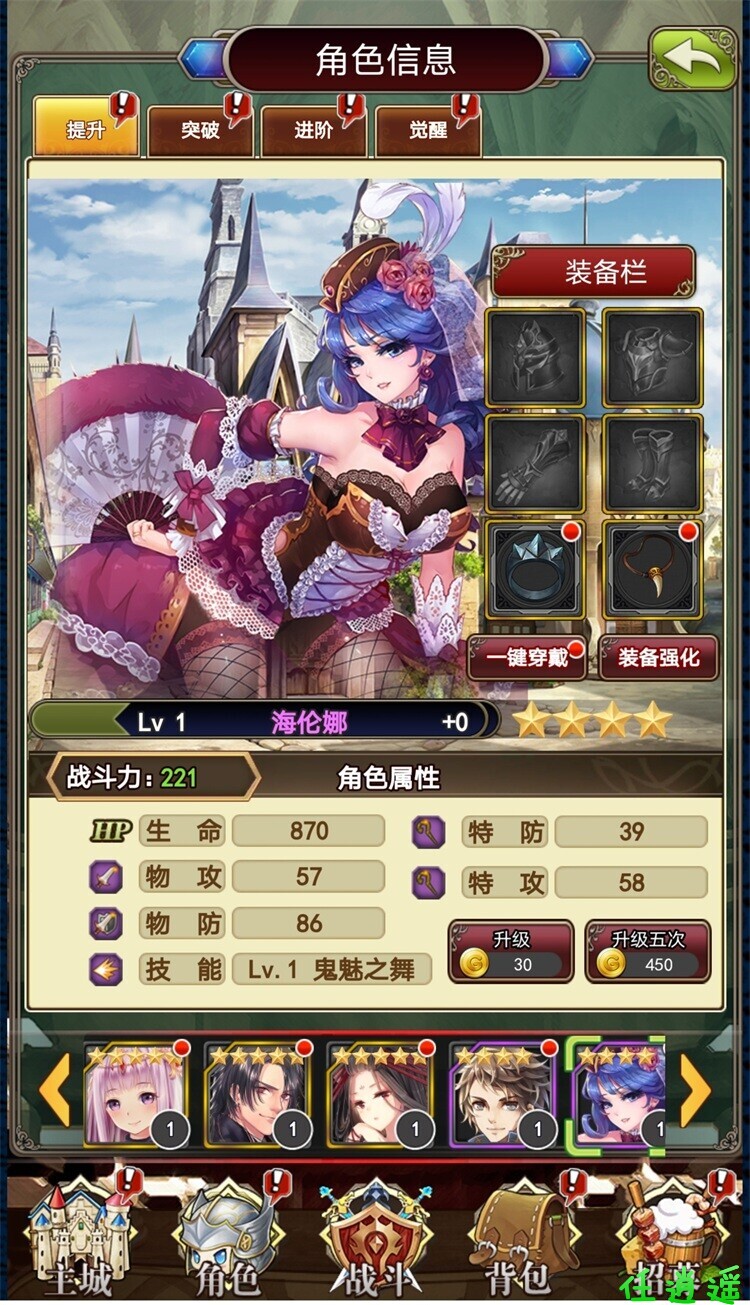Show previous characters with left arrow

tap(55, 1090)
